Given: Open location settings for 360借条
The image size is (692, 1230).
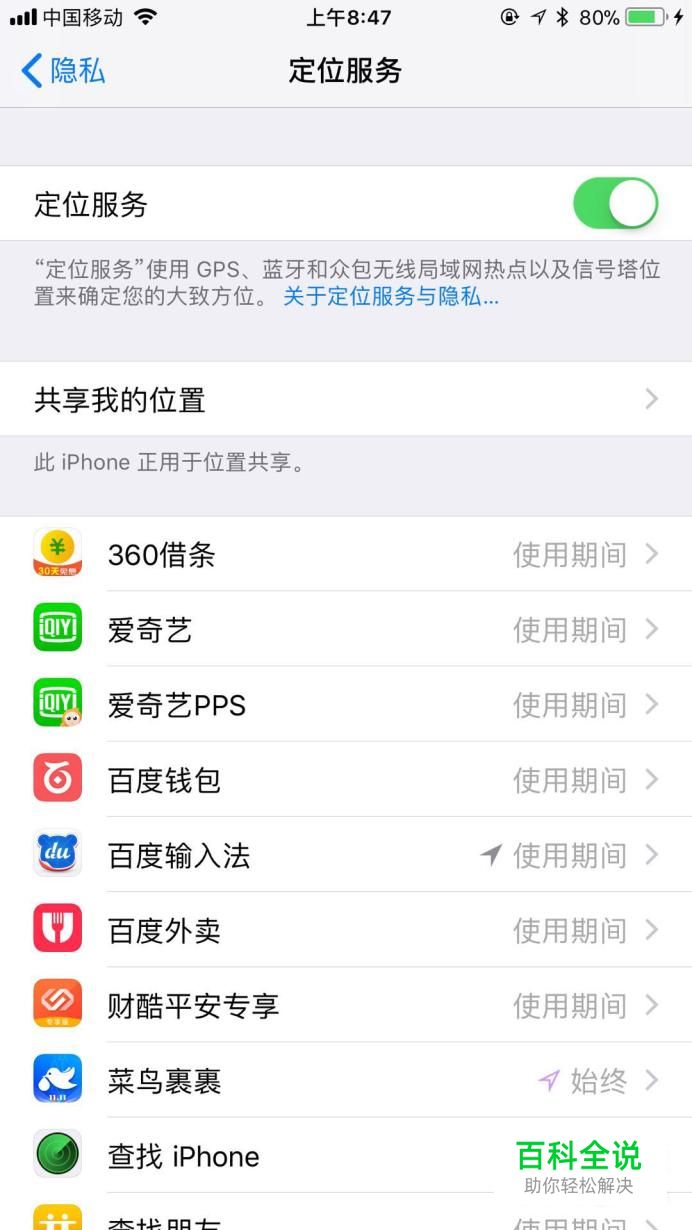Looking at the screenshot, I should click(346, 555).
